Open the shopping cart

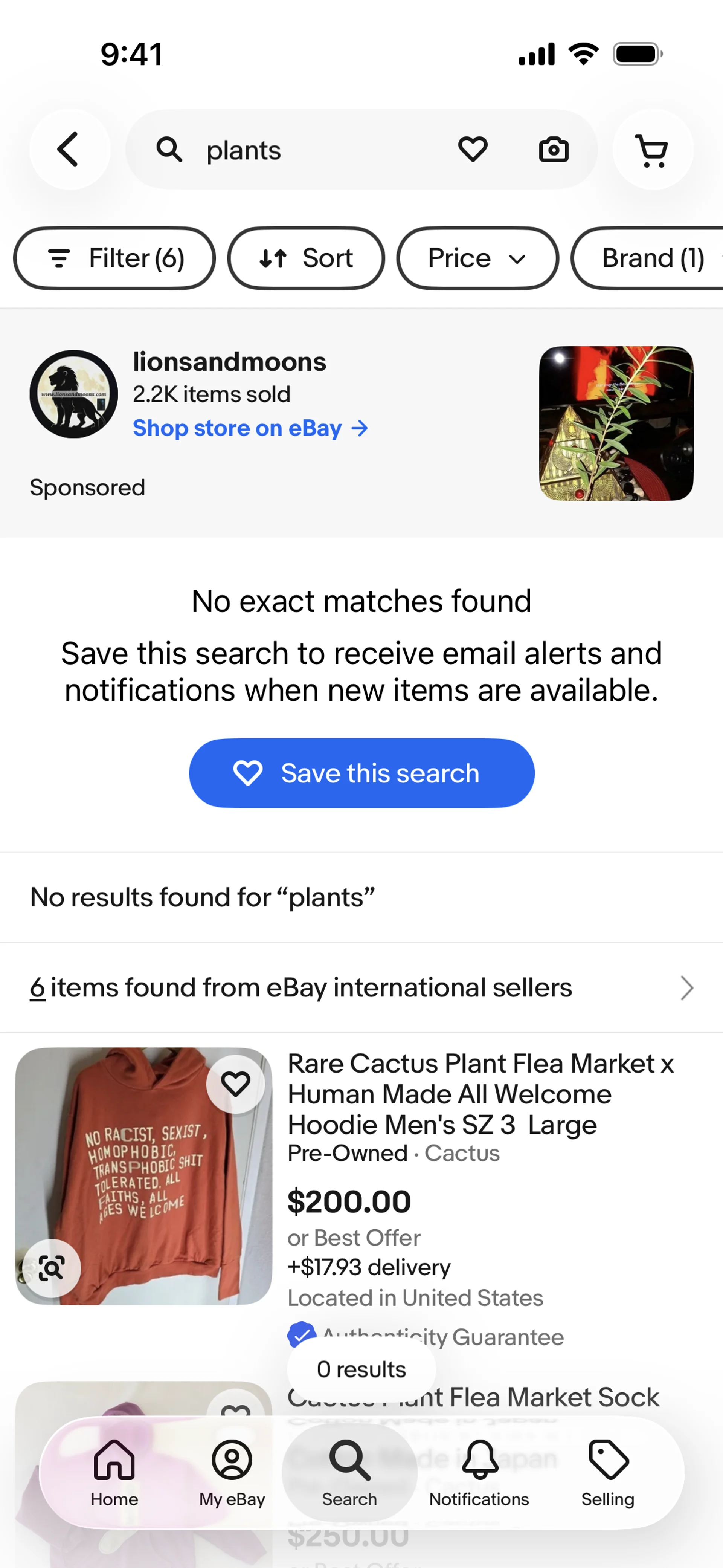(652, 150)
